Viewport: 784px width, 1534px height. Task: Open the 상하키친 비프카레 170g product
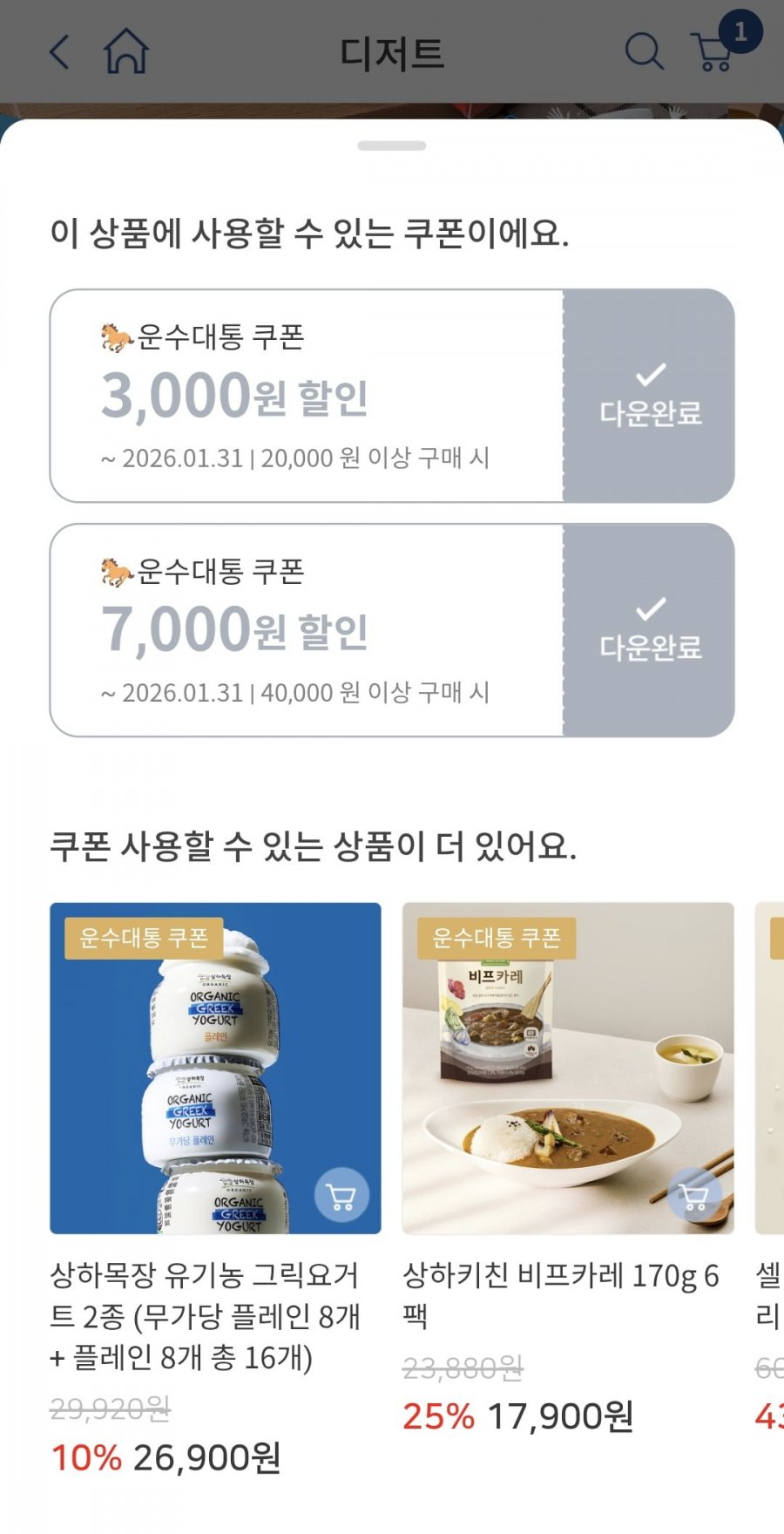pyautogui.click(x=568, y=1068)
